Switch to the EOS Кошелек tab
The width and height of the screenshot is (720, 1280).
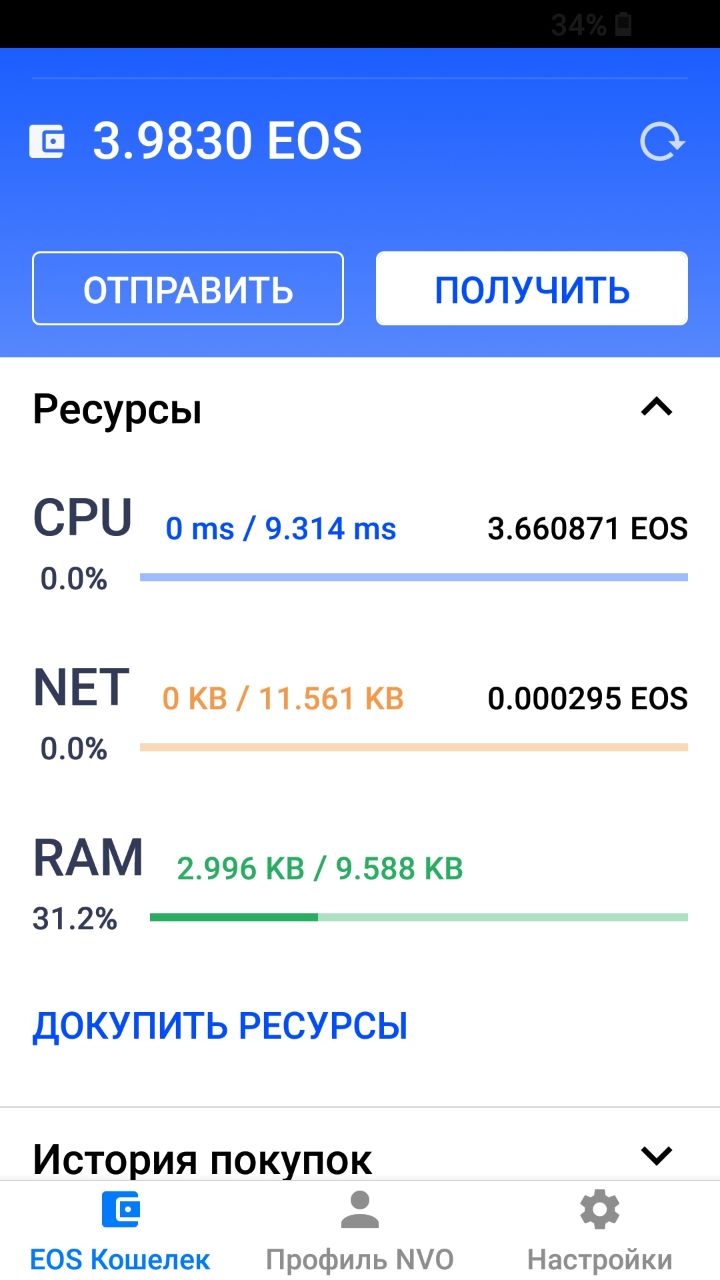[120, 1232]
